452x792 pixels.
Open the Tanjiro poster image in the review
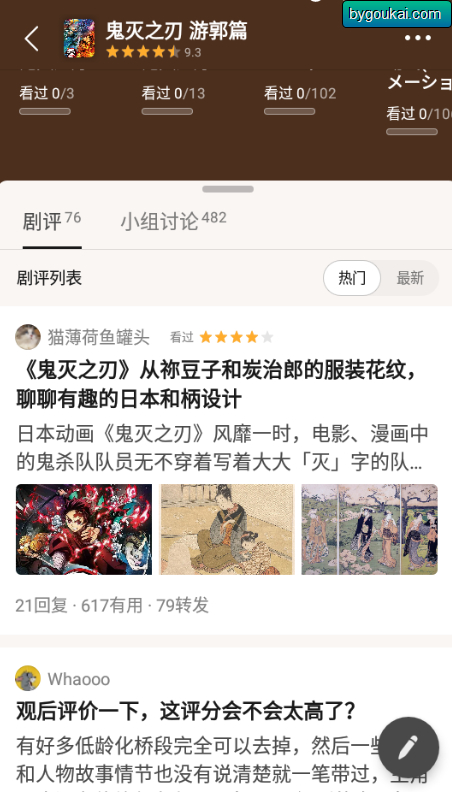(x=84, y=529)
